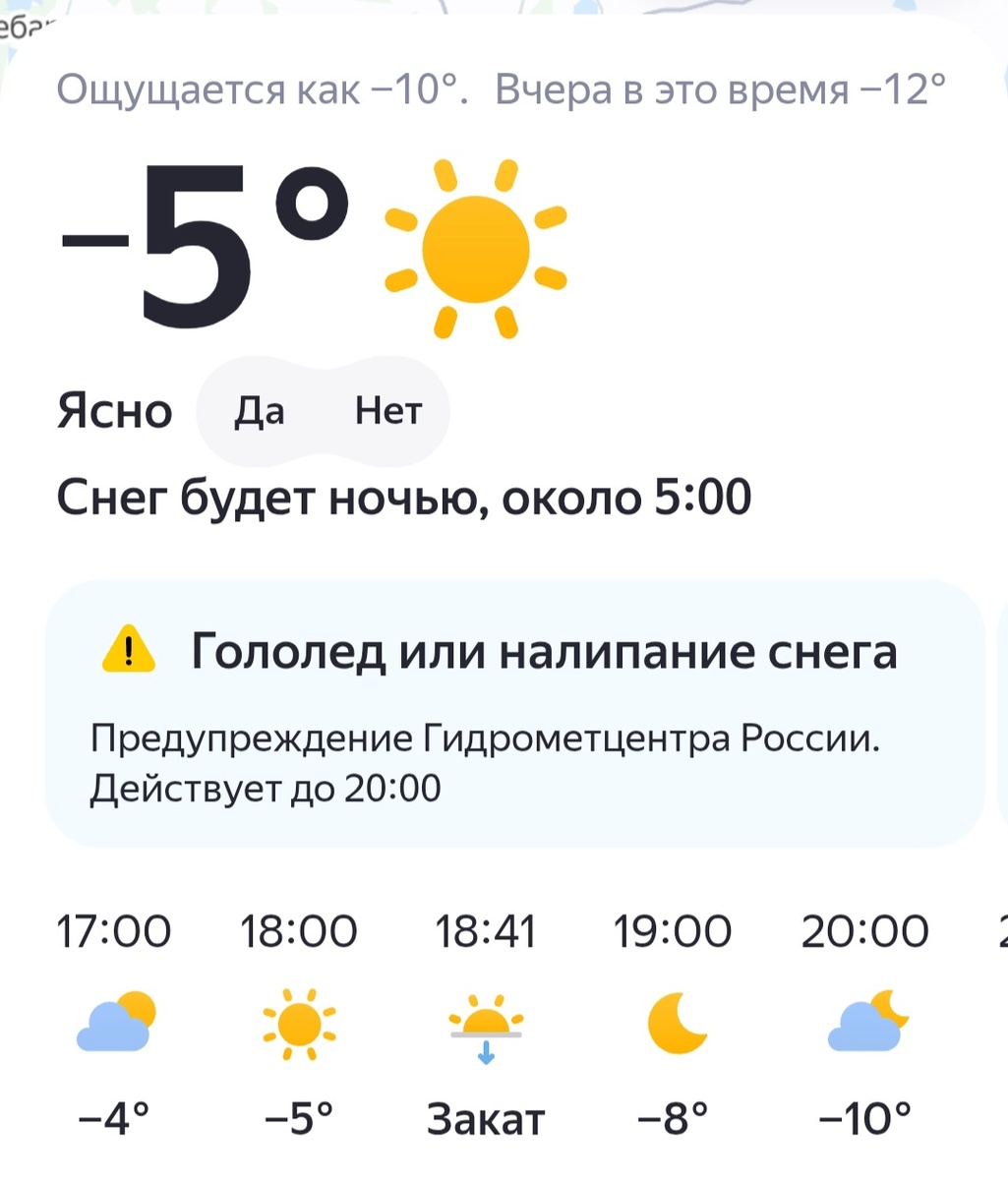Click the −10° temperature under 20:00
Screen dimensions: 1008x1180
coord(865,1116)
